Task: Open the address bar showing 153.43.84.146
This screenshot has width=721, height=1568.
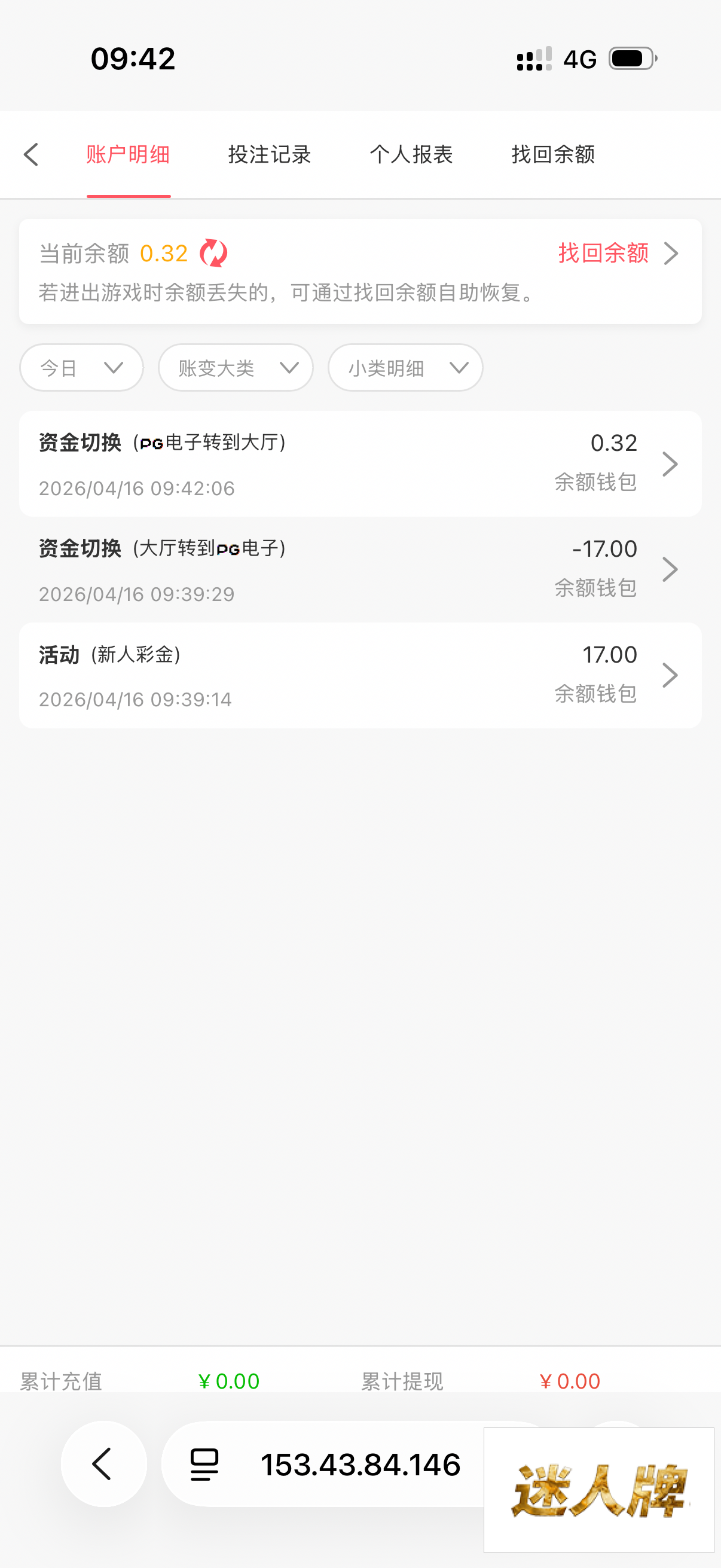Action: [341, 1464]
